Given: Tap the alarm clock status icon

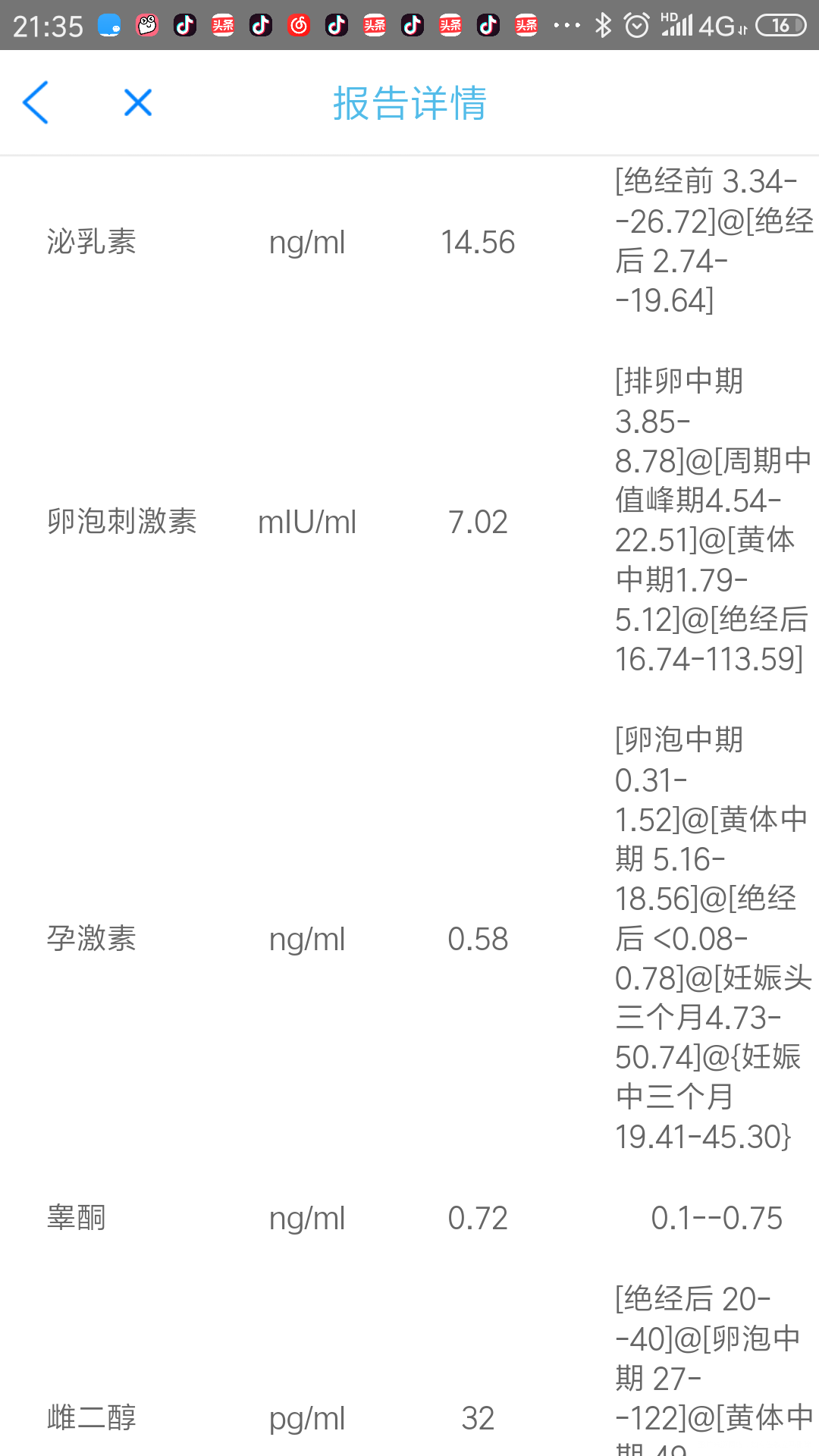Looking at the screenshot, I should point(635,25).
